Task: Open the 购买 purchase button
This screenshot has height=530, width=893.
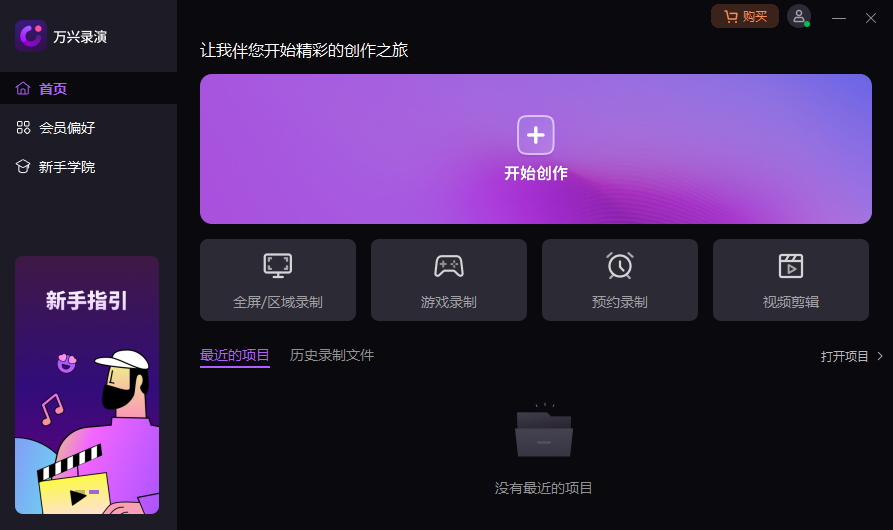Action: (x=745, y=16)
